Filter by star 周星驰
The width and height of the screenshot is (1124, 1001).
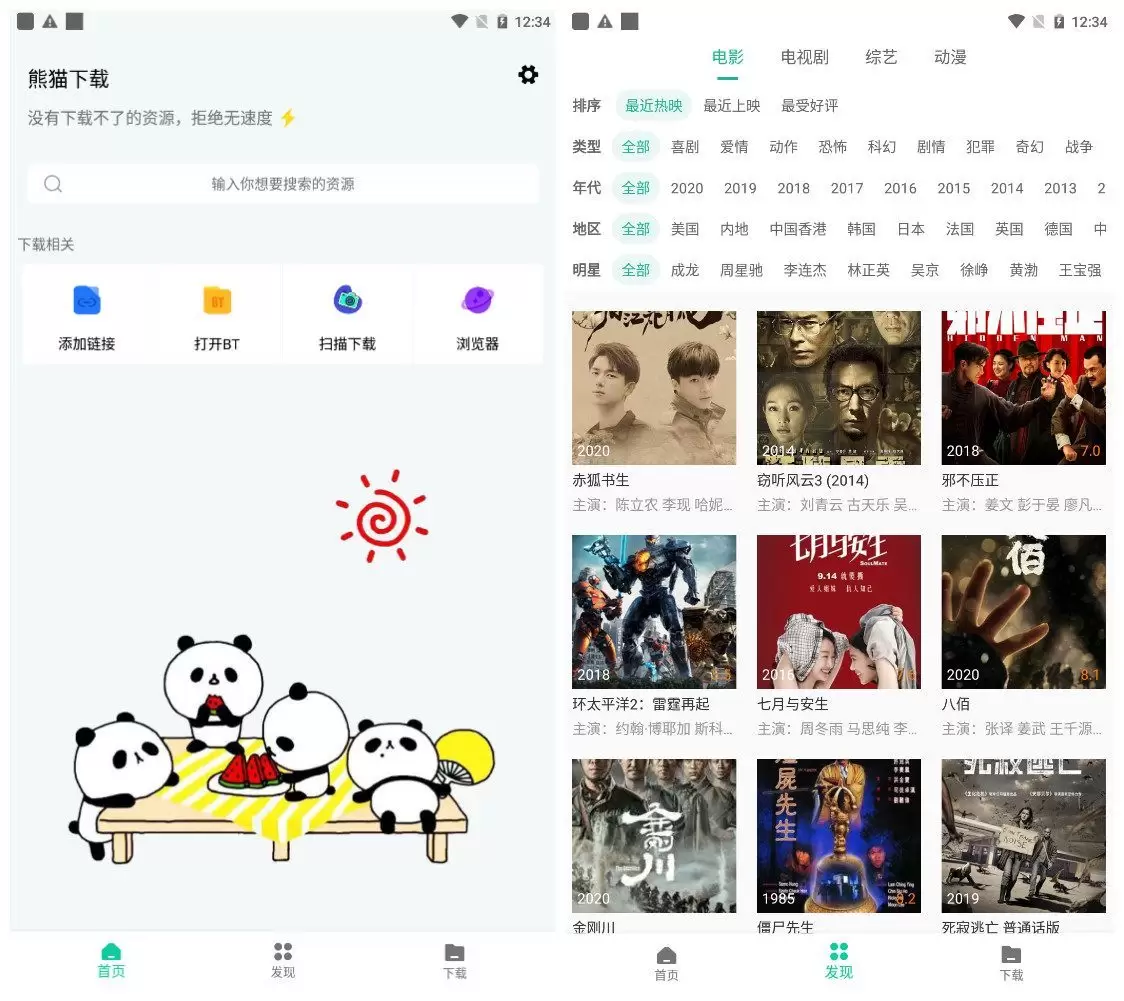pos(741,270)
